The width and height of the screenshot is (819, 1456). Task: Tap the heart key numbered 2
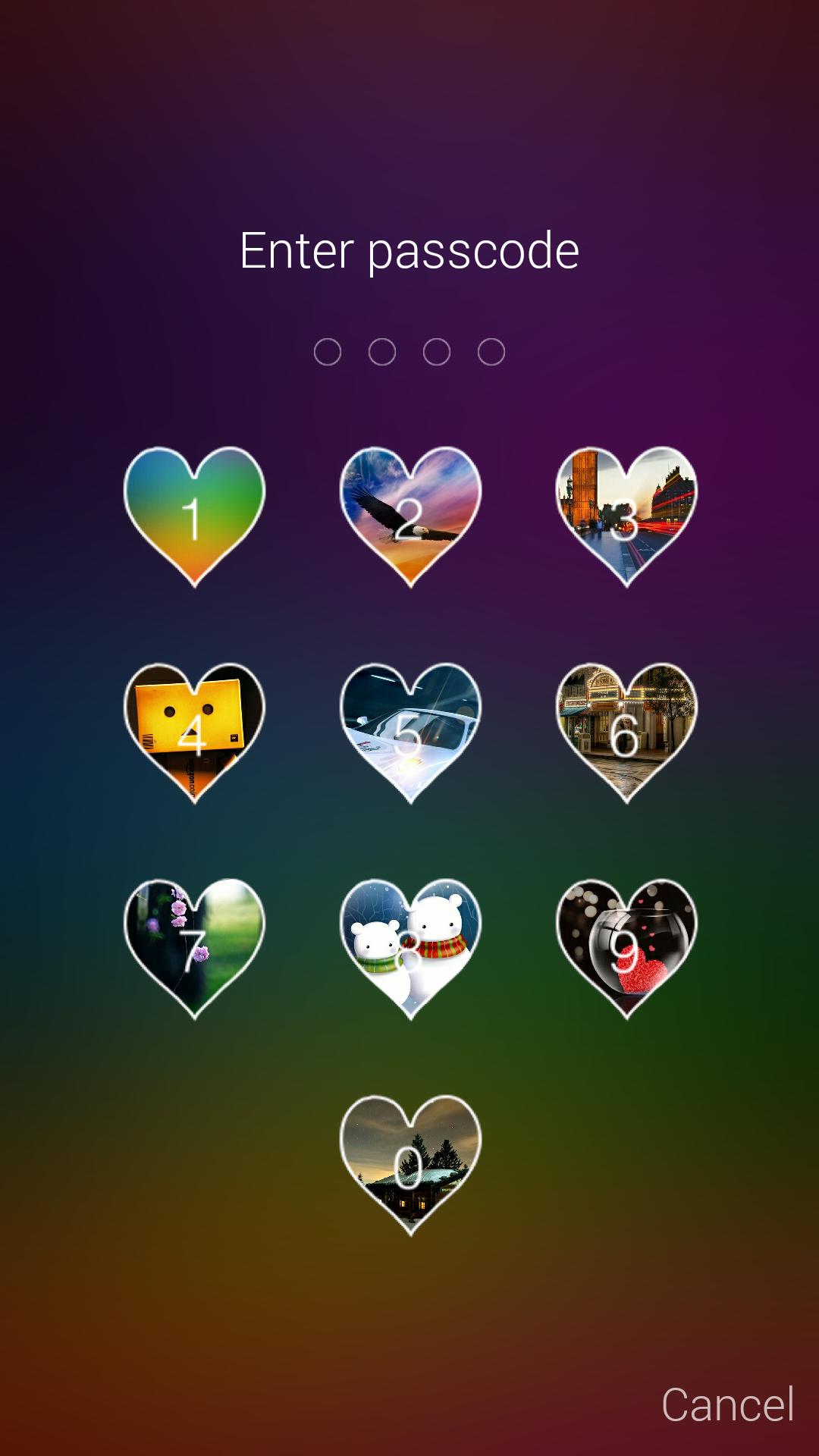pos(410,516)
